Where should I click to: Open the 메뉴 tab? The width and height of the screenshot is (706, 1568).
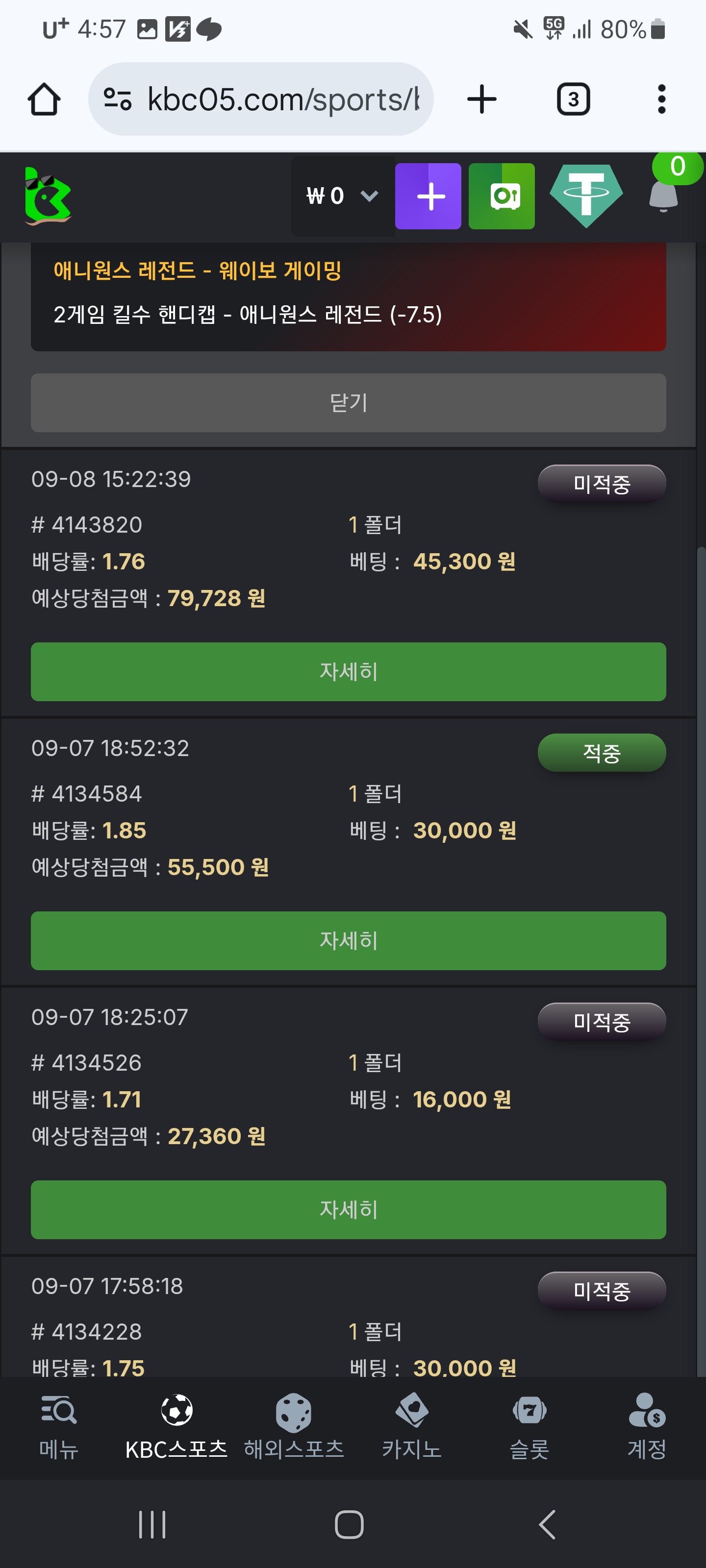[58, 1426]
